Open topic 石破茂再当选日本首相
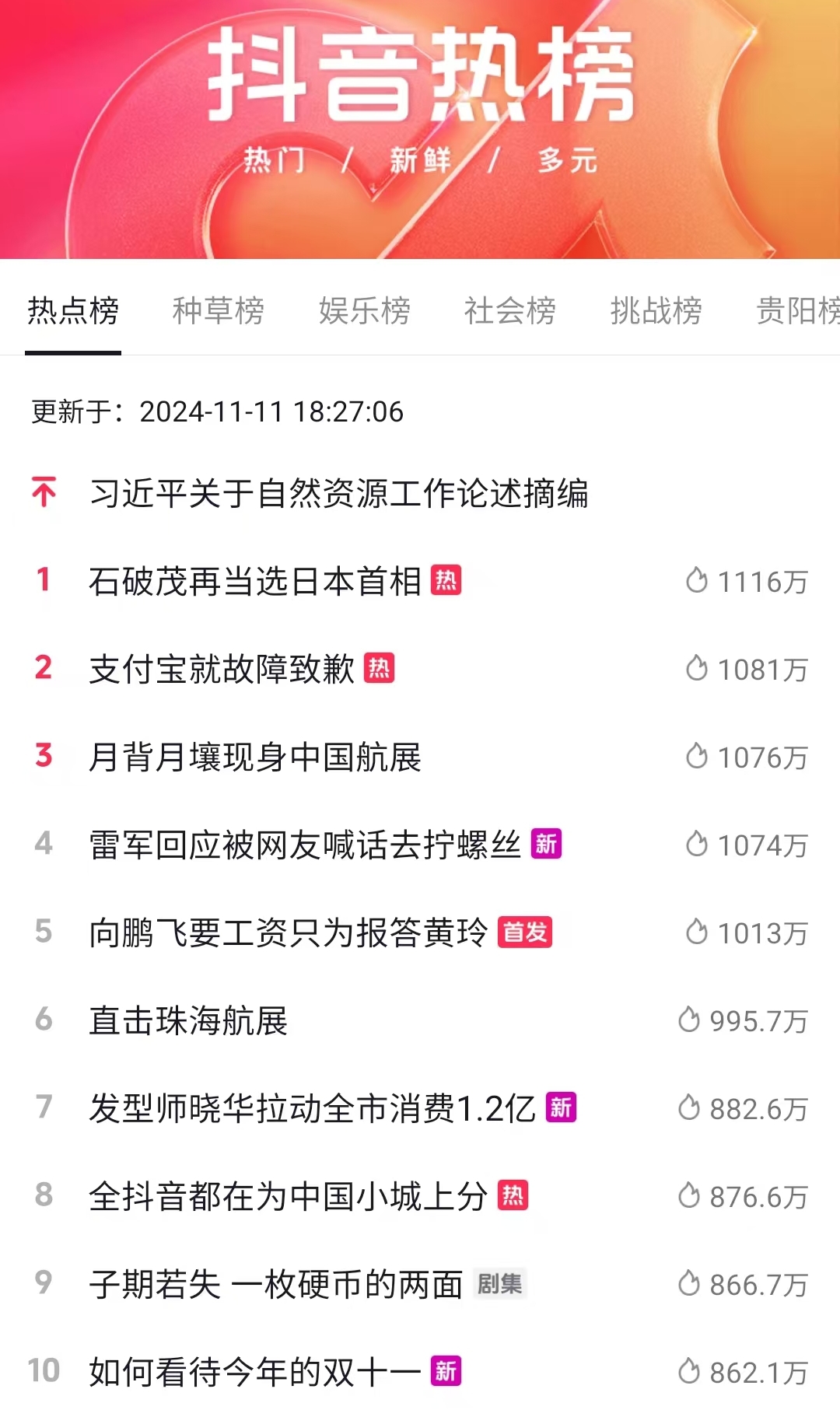Image resolution: width=840 pixels, height=1410 pixels. pos(255,582)
